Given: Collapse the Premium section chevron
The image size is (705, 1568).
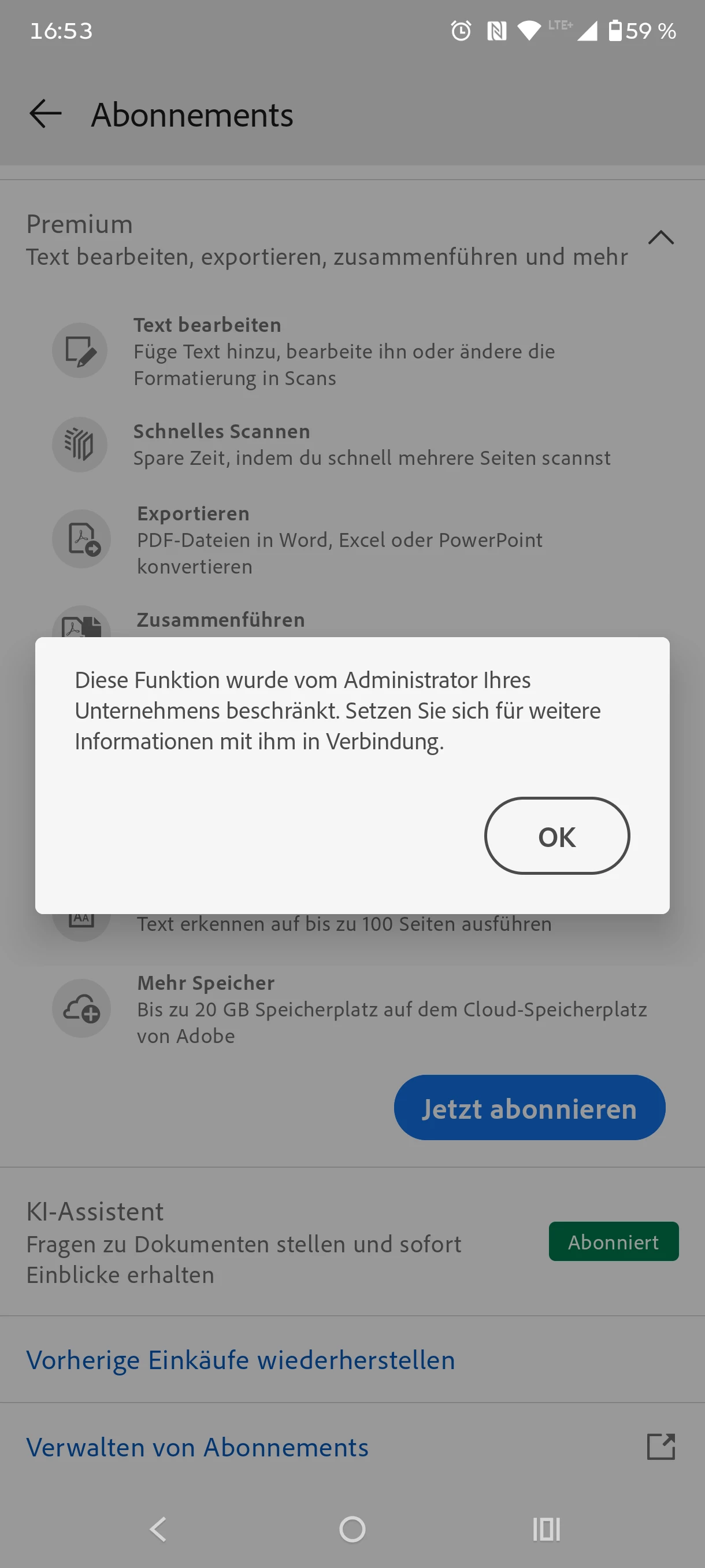Looking at the screenshot, I should [661, 238].
